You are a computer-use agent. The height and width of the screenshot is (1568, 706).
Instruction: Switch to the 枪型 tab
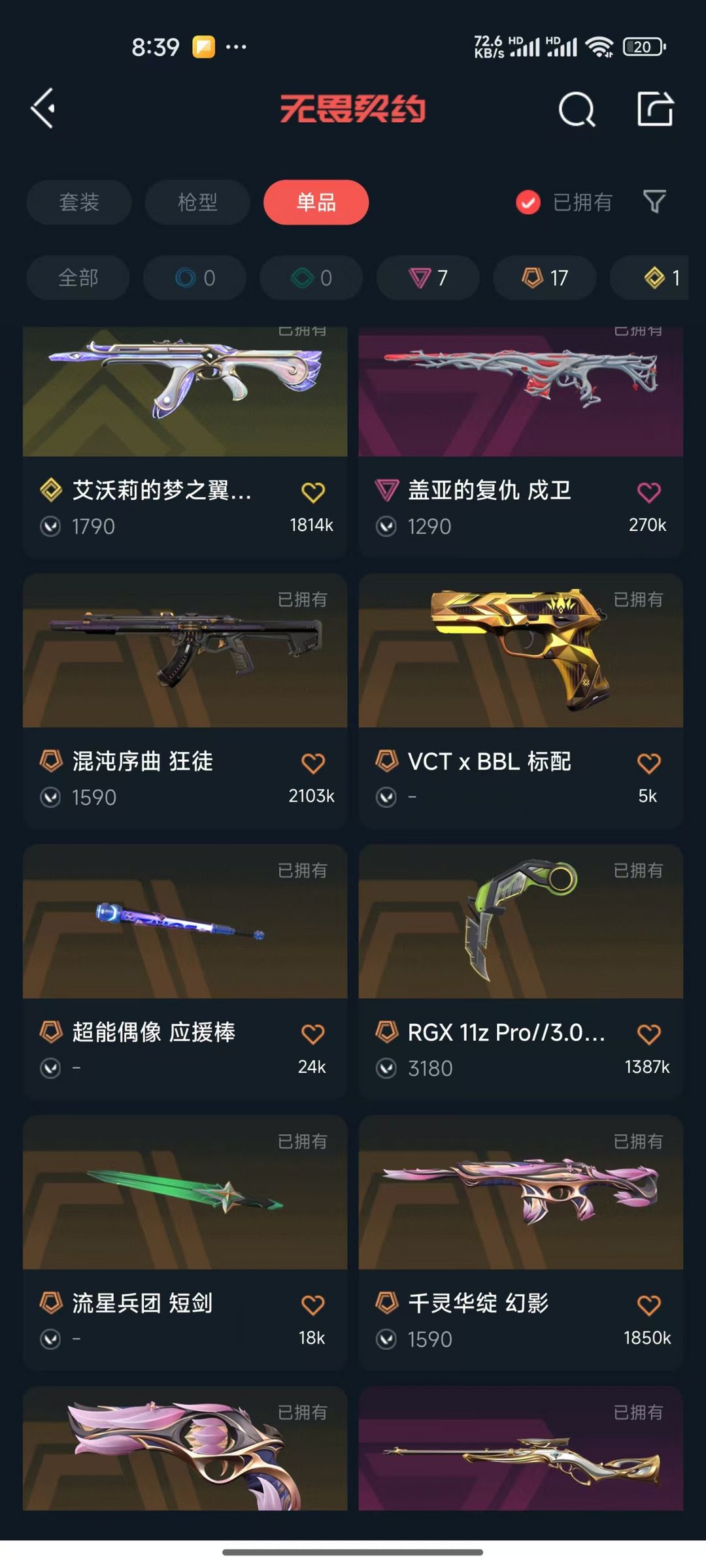coord(197,203)
